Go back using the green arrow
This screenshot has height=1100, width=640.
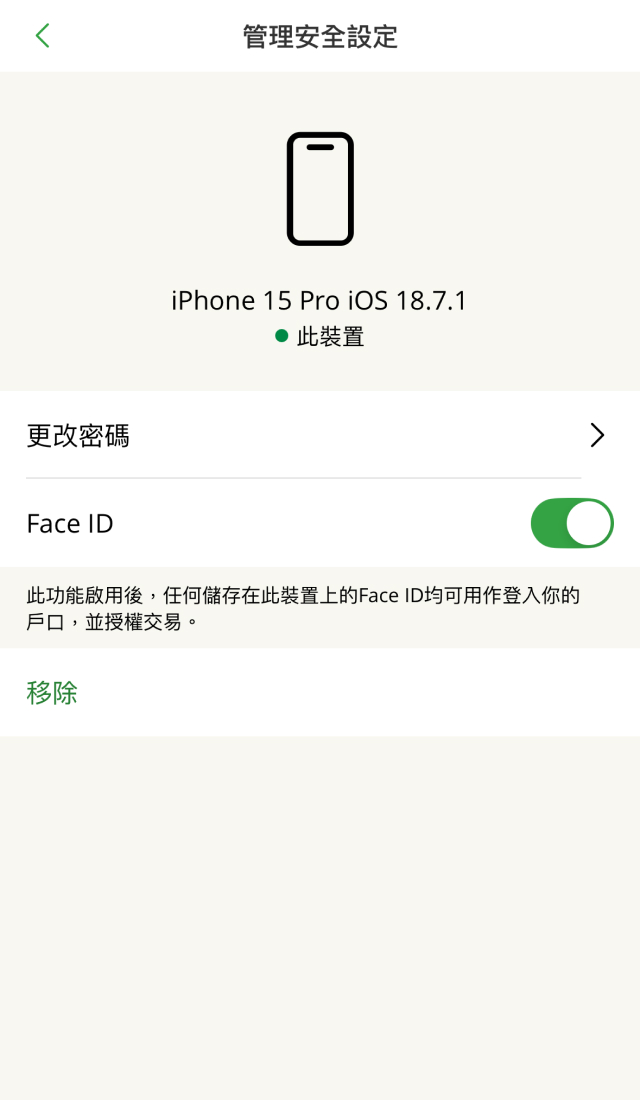[x=42, y=36]
